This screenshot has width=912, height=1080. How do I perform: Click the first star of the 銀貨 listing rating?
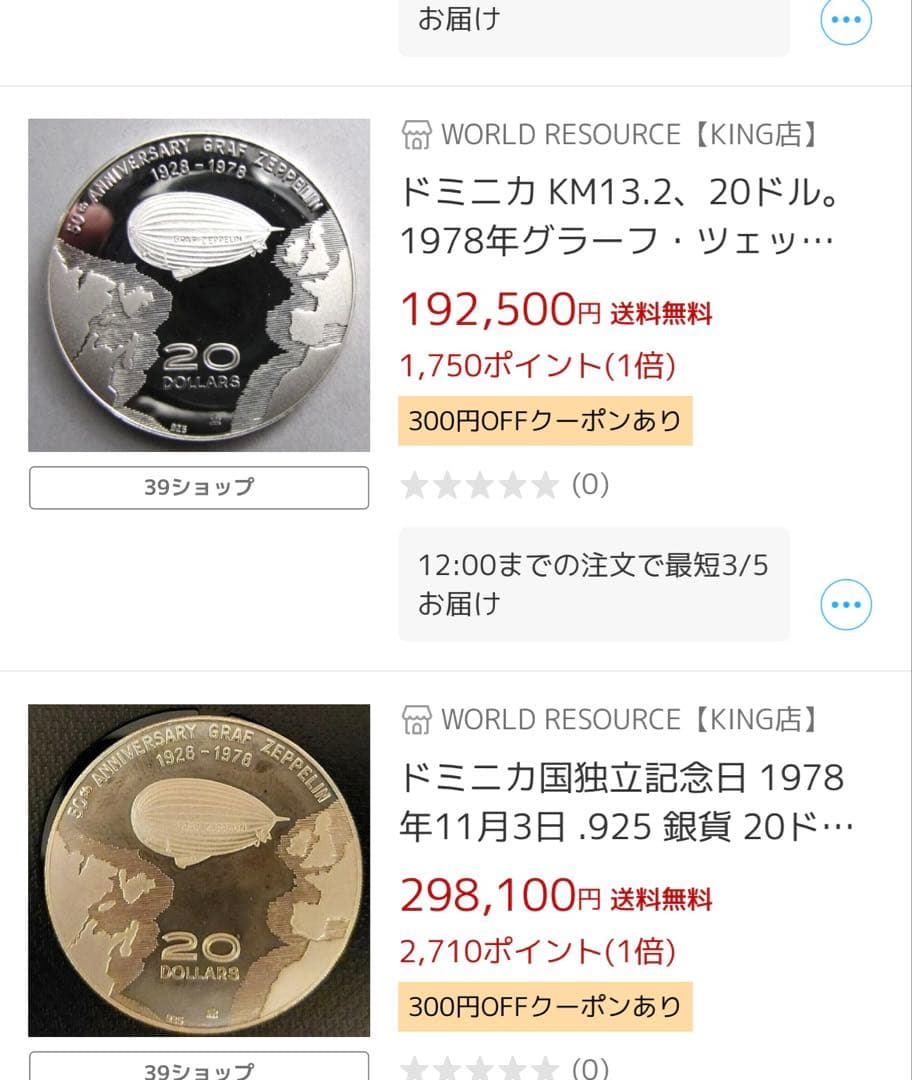[413, 1070]
